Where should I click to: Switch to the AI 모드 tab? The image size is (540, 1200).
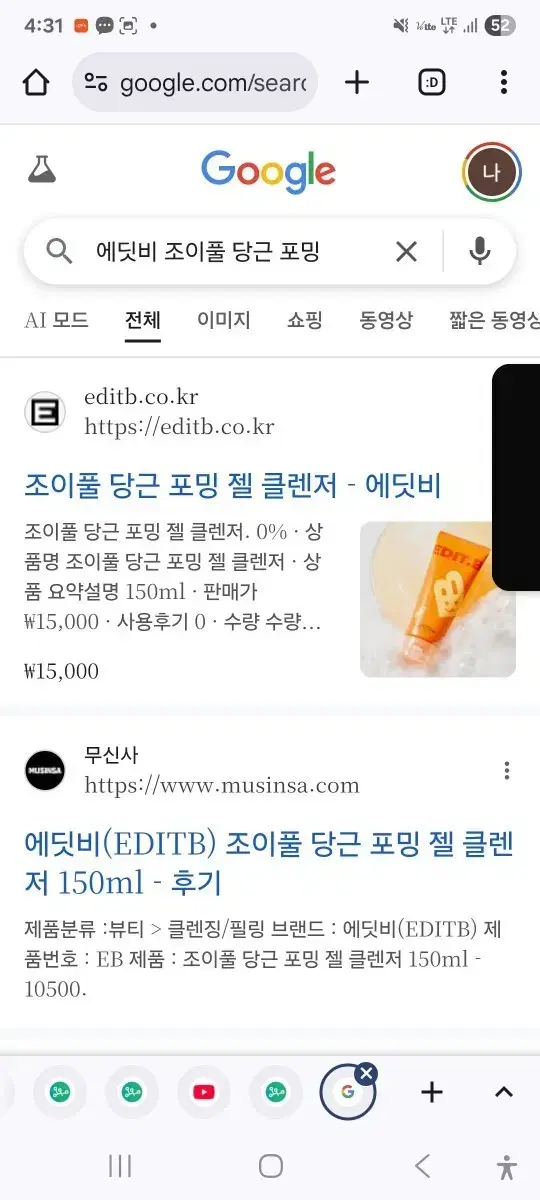(57, 320)
